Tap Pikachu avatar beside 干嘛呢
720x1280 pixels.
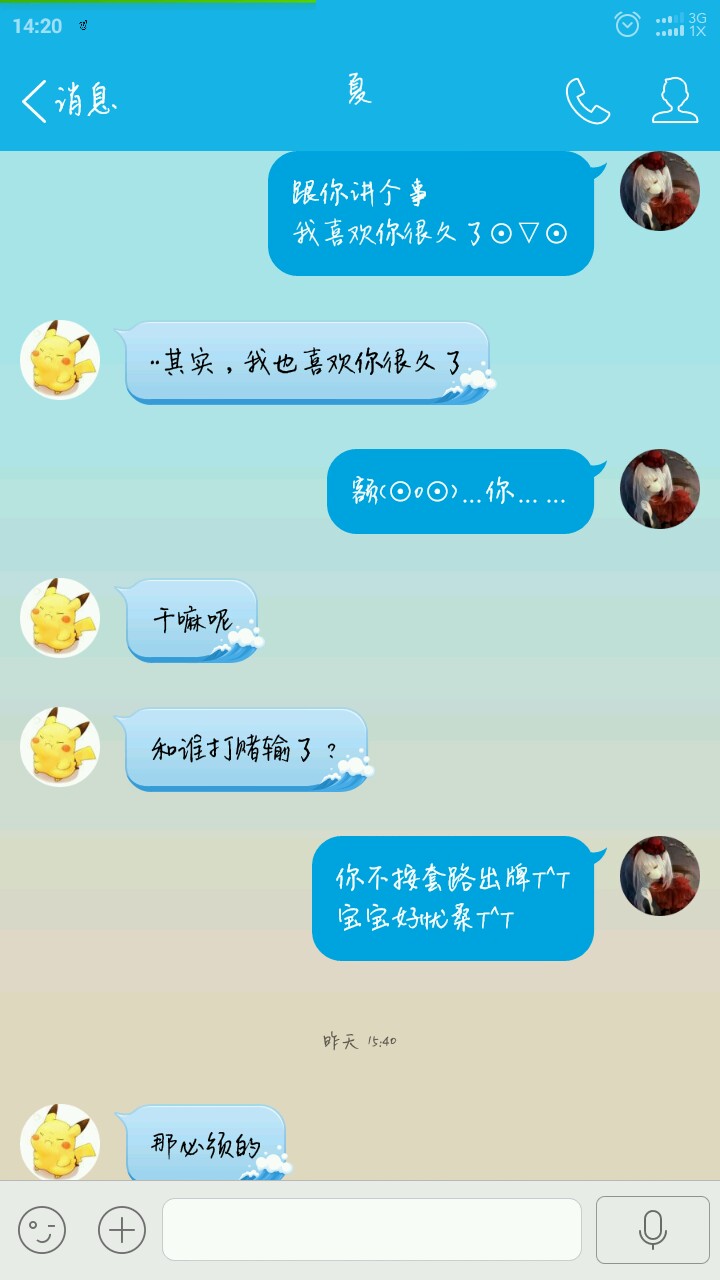[x=60, y=618]
